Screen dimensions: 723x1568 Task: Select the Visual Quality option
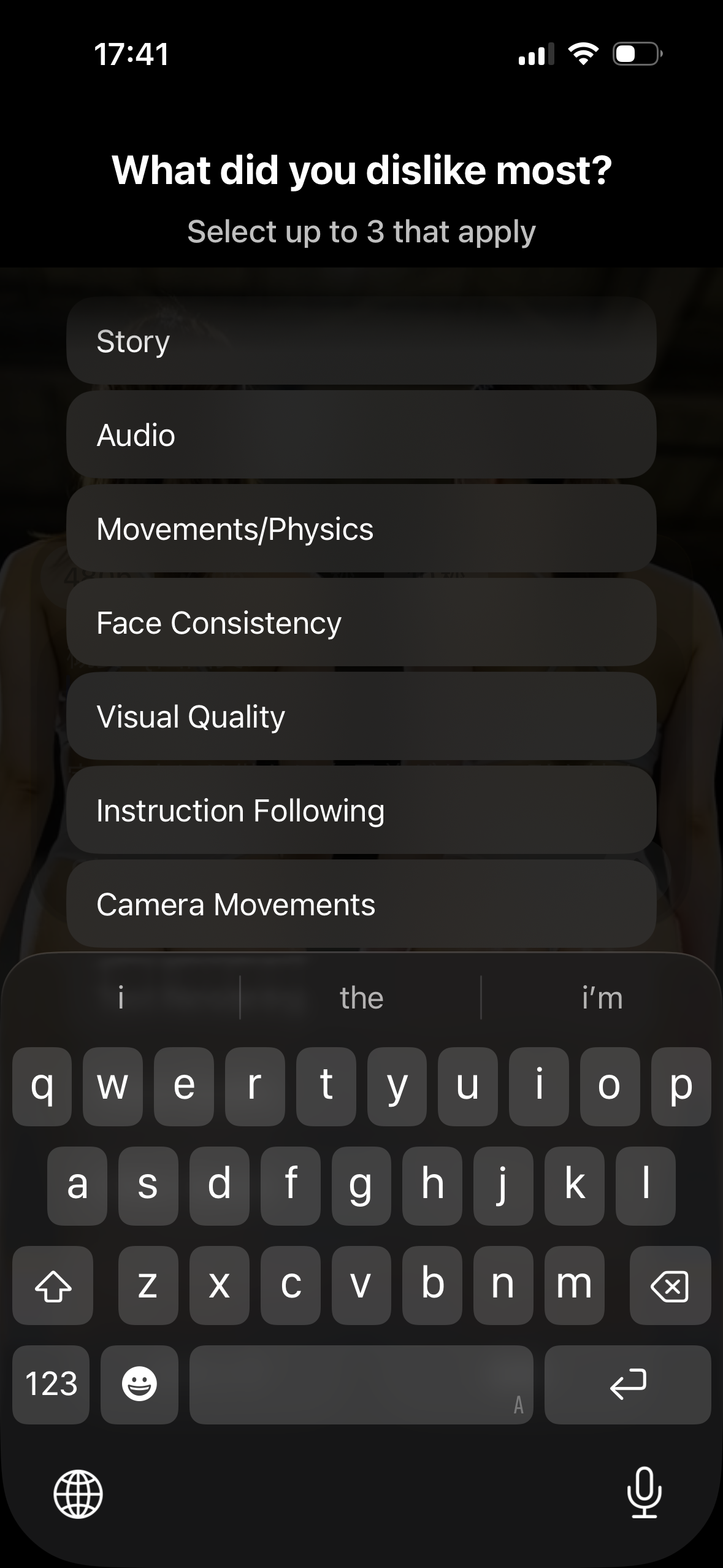(x=361, y=717)
